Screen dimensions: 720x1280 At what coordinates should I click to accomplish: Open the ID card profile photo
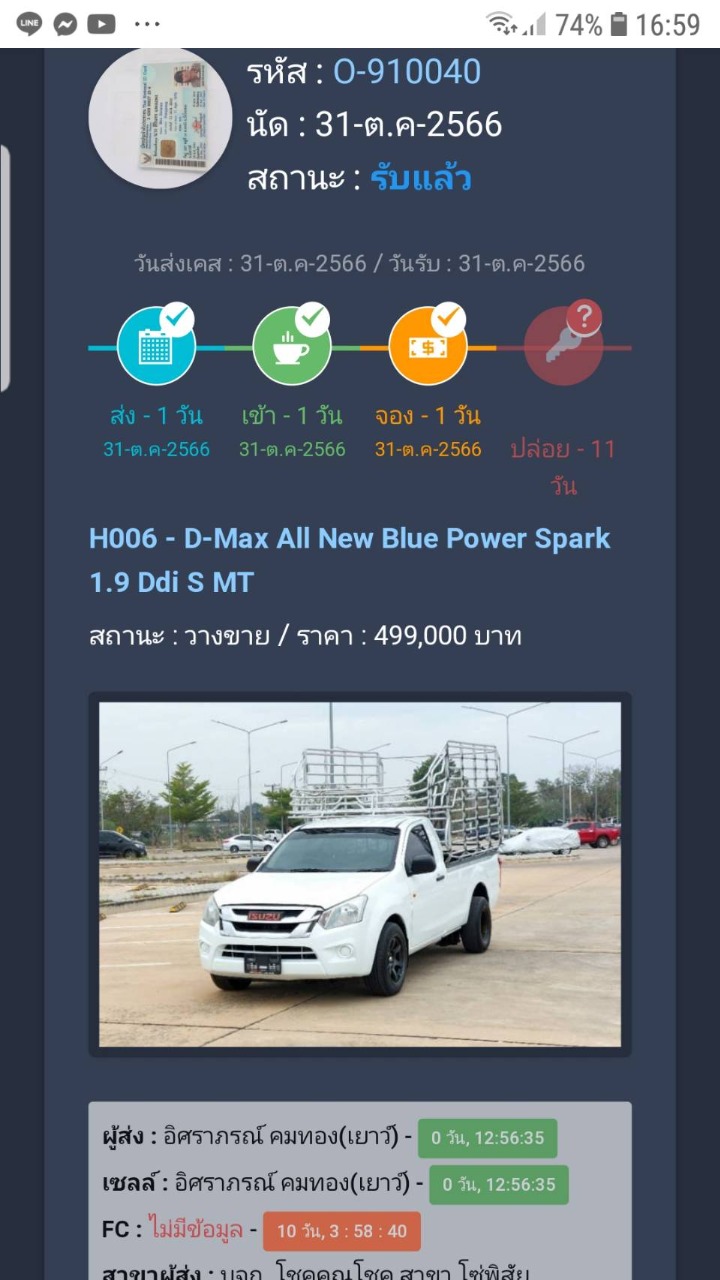pyautogui.click(x=161, y=117)
